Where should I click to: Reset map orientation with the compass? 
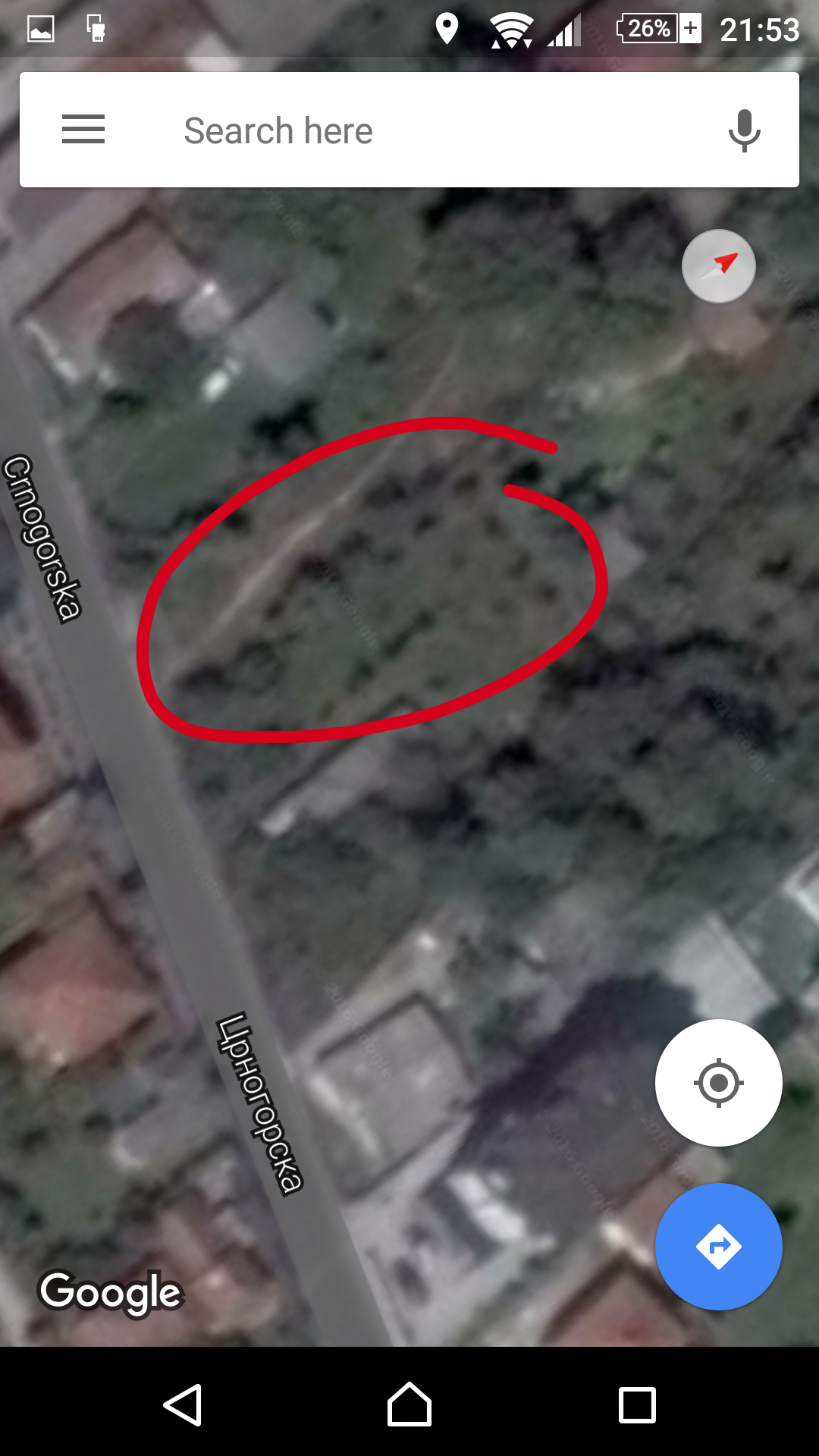click(x=718, y=266)
